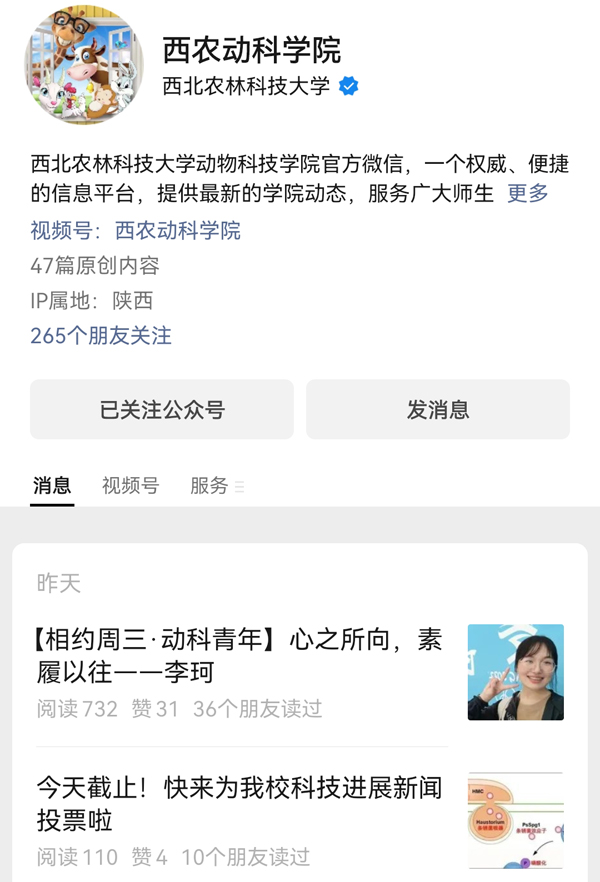This screenshot has width=600, height=882.
Task: Open the 今天截止 科技进展新闻投票 article
Action: coord(240,803)
